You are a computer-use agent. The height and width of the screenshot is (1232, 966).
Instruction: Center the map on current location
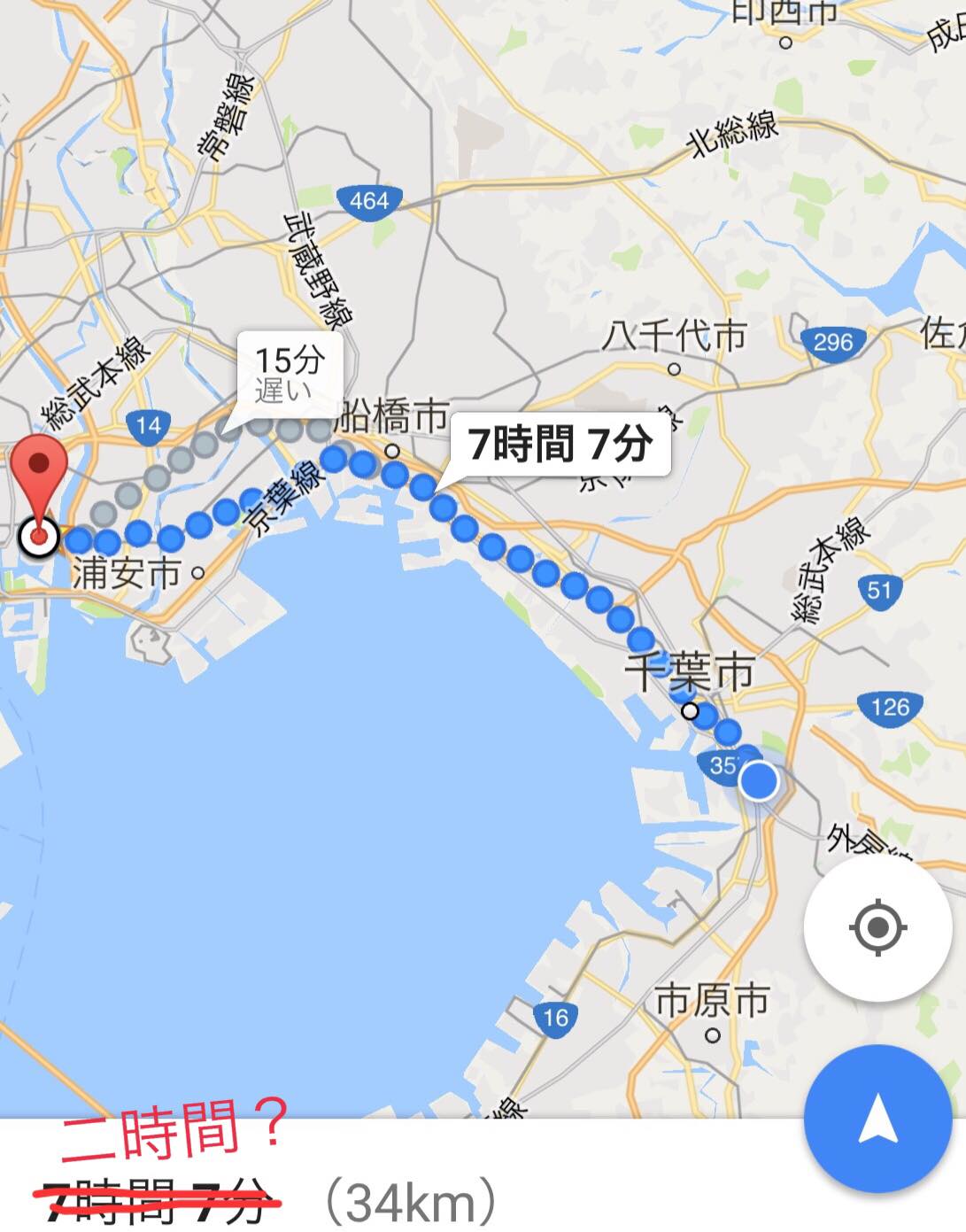tap(877, 927)
